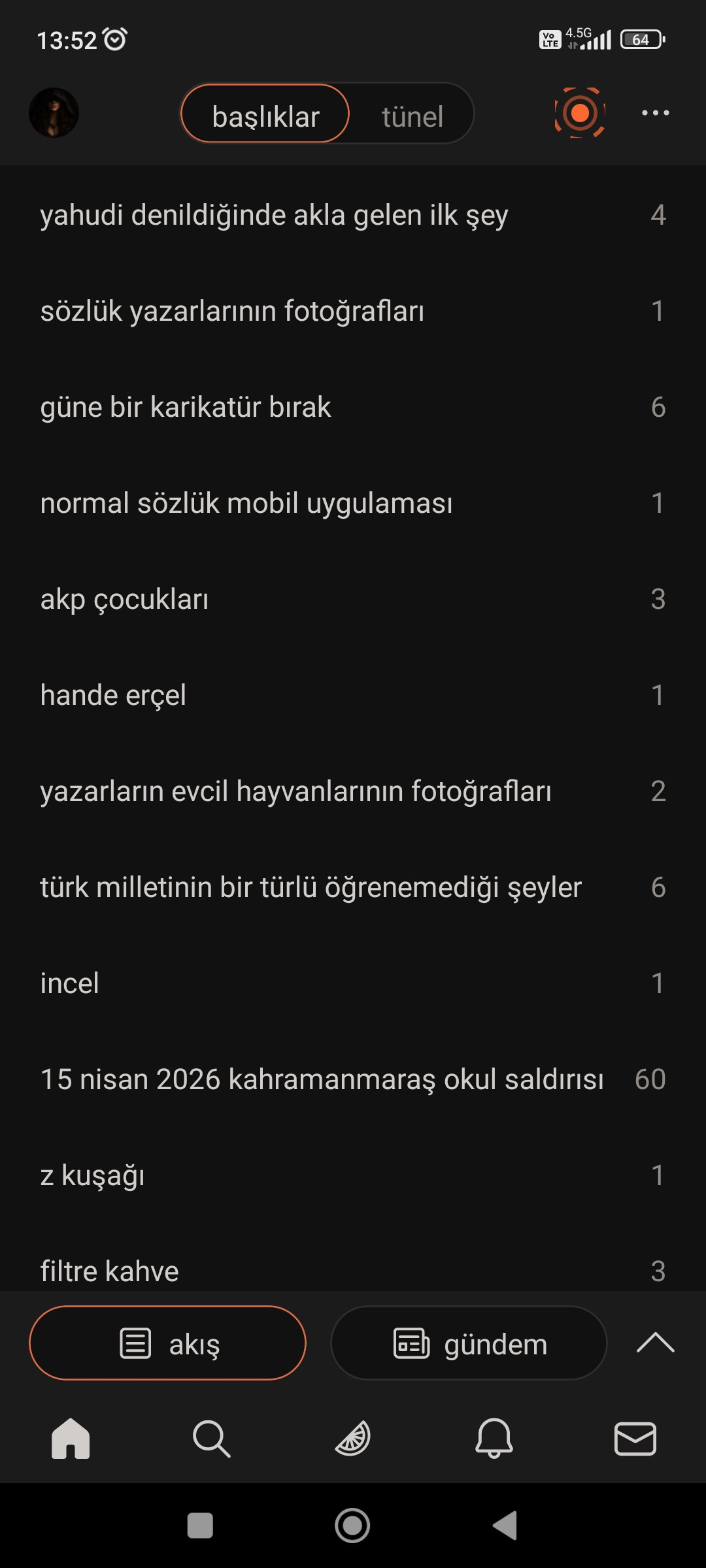Open the 'incel' topic

[x=69, y=983]
